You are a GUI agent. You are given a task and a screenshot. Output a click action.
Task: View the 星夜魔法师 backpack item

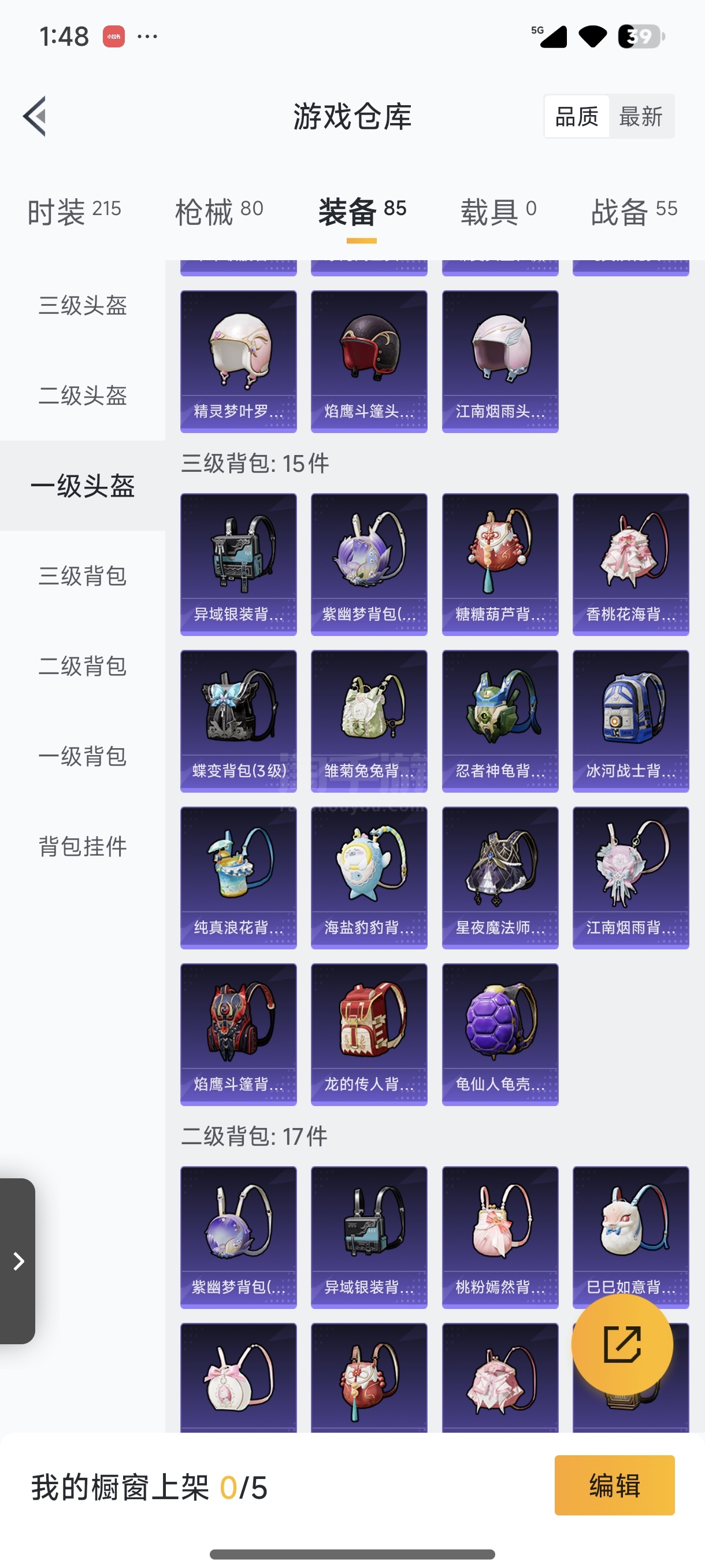tap(500, 878)
